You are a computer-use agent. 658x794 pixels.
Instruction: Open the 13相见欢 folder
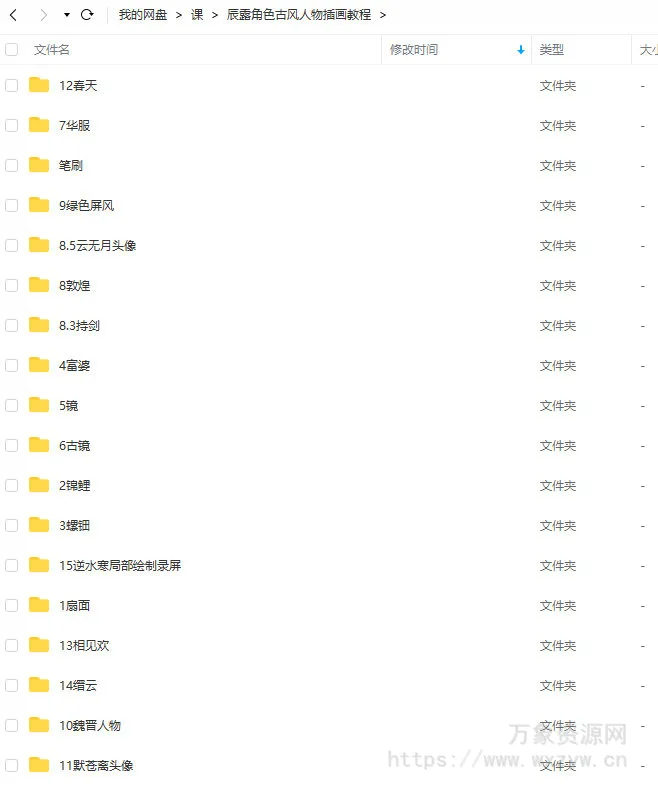(x=84, y=646)
